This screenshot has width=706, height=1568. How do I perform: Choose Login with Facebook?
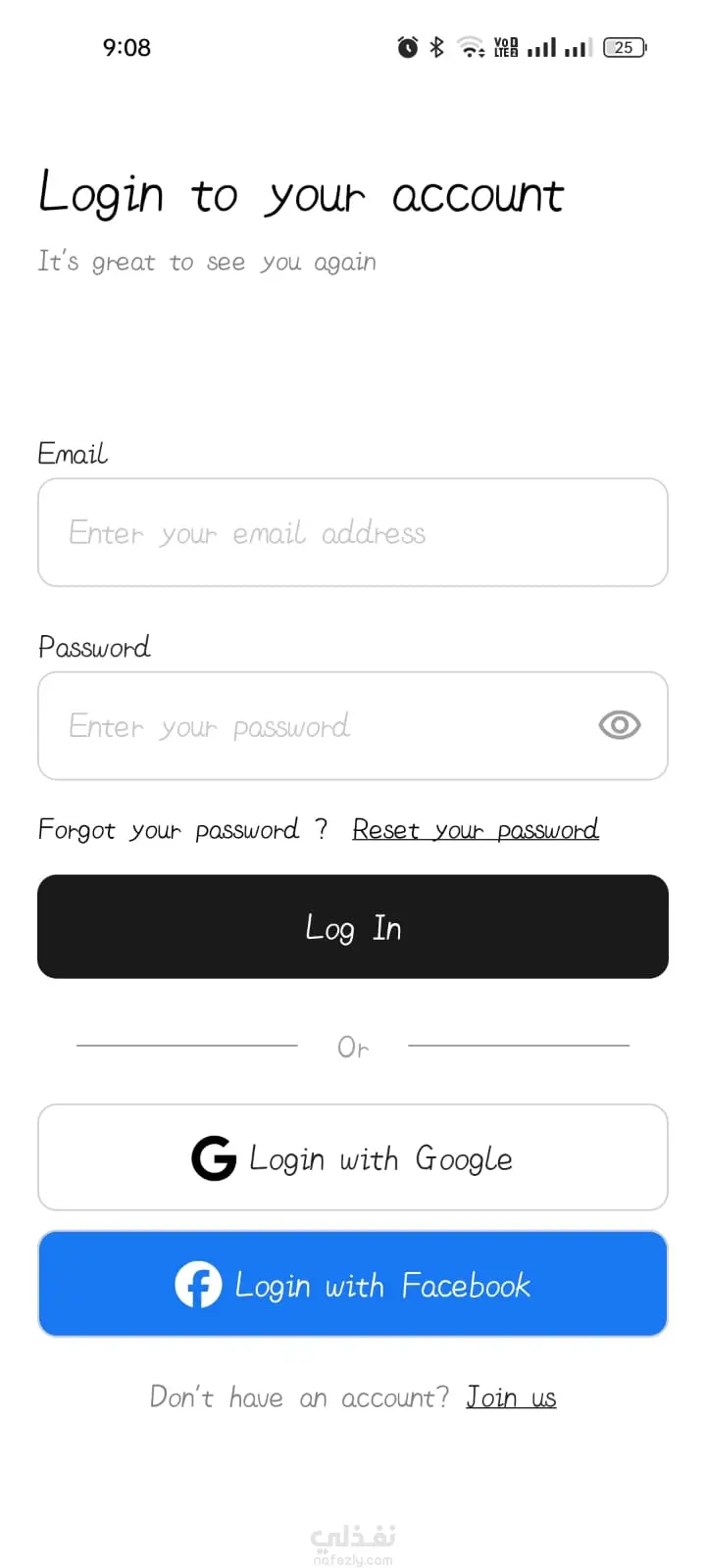[353, 1284]
